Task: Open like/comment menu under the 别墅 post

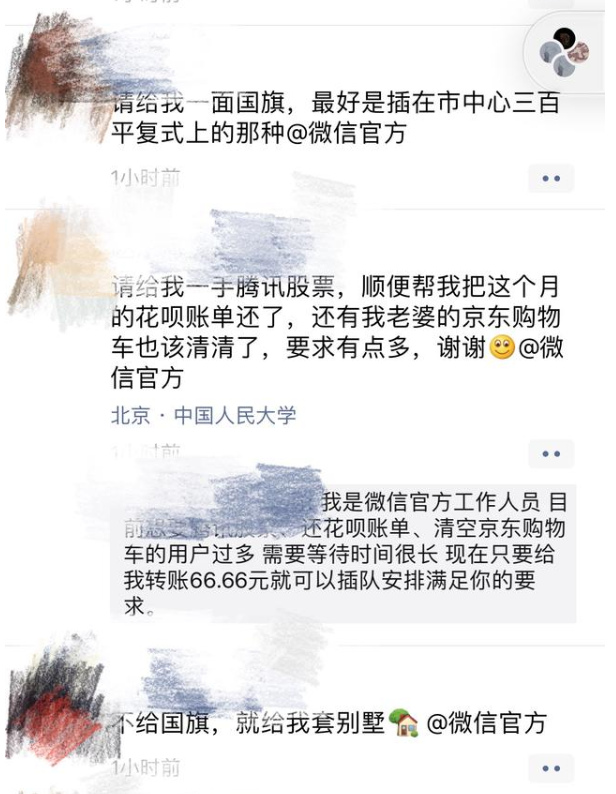Action: tap(551, 768)
